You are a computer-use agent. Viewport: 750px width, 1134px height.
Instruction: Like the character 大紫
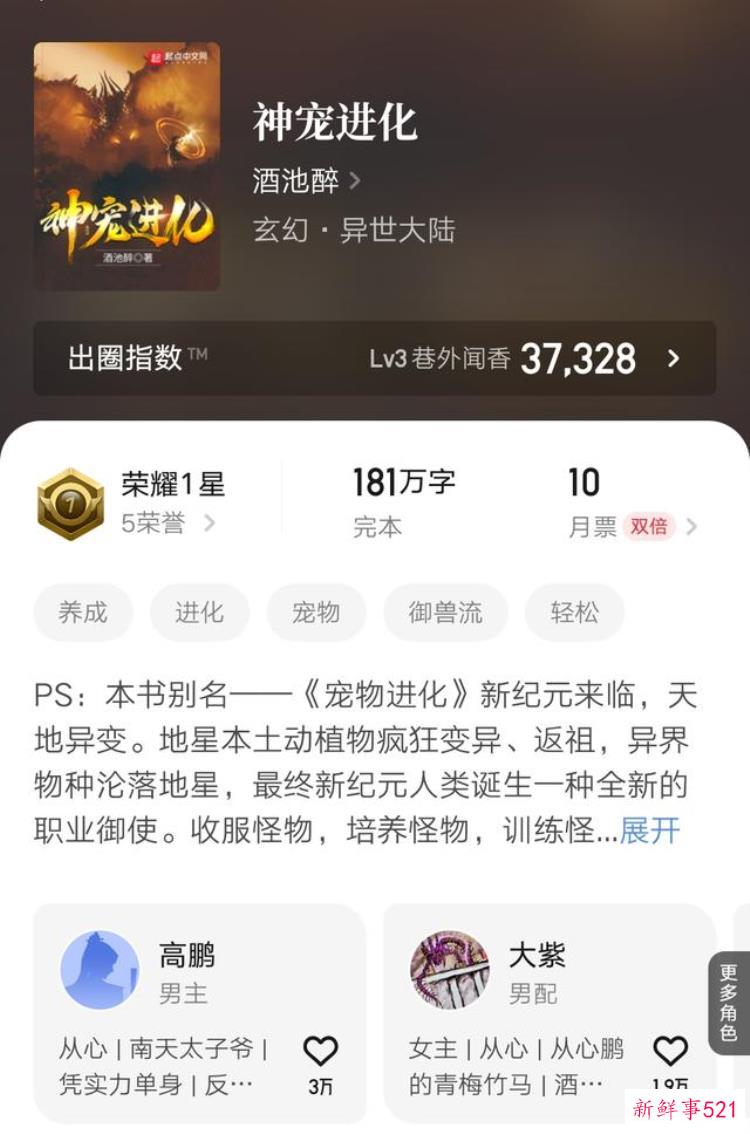coord(669,1052)
